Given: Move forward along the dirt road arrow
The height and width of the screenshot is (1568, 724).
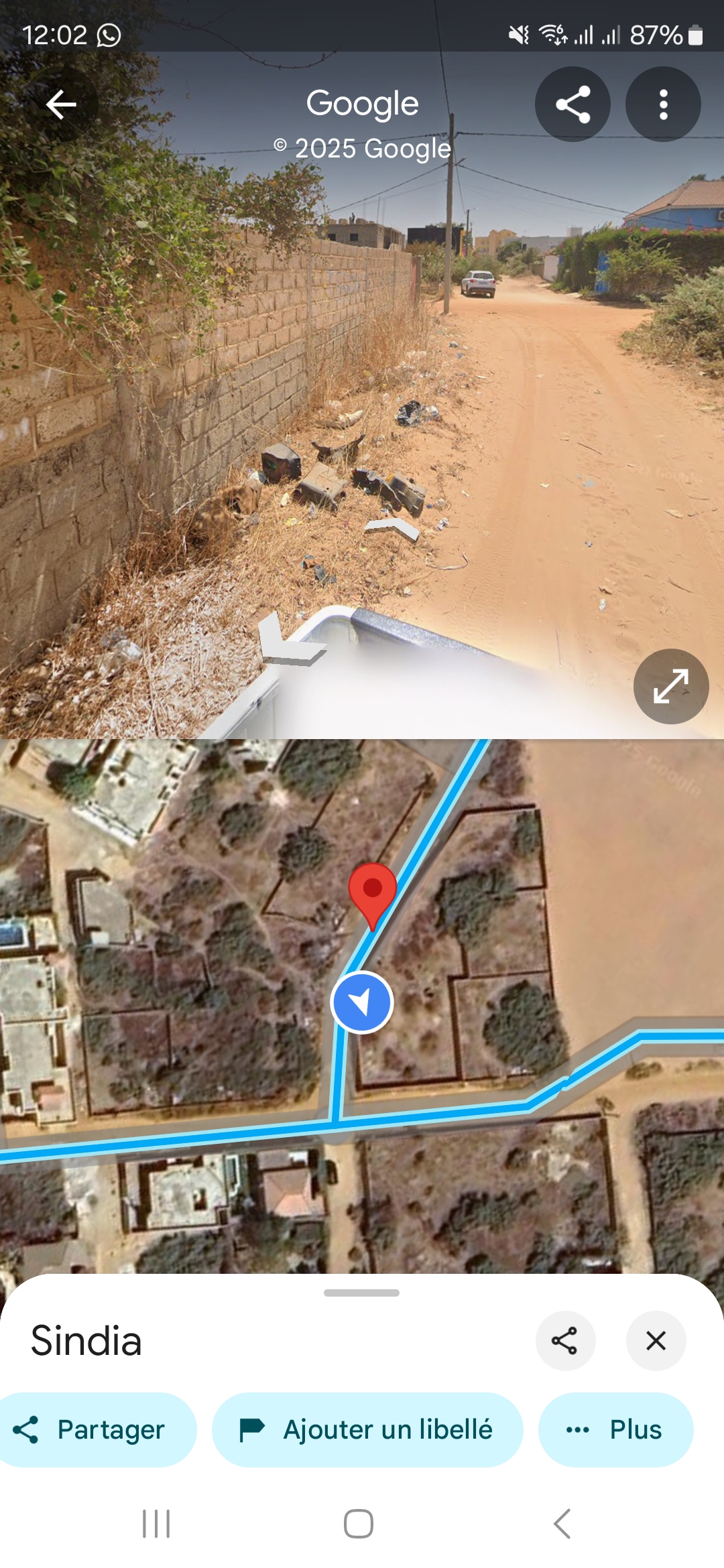Looking at the screenshot, I should (x=392, y=528).
